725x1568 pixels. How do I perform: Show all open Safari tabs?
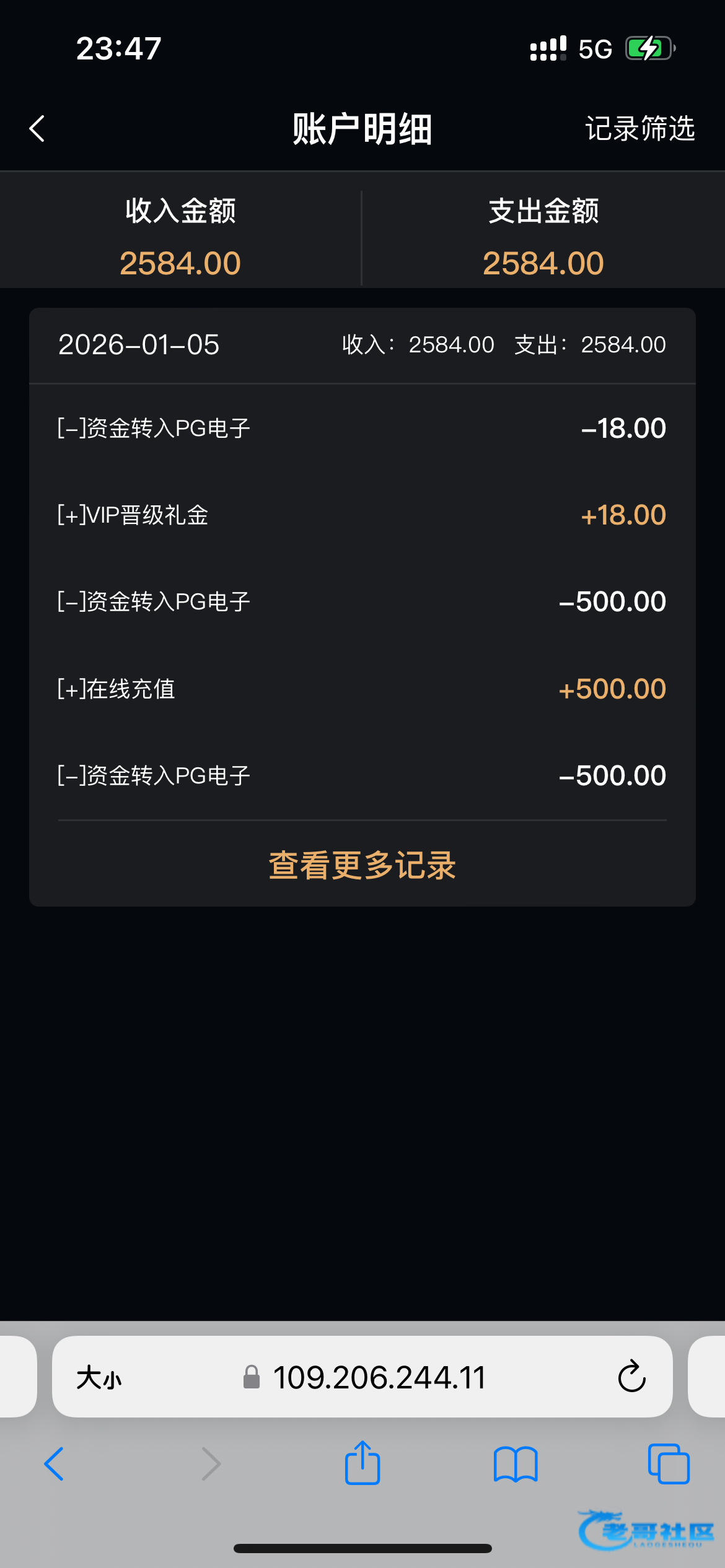coord(668,1464)
